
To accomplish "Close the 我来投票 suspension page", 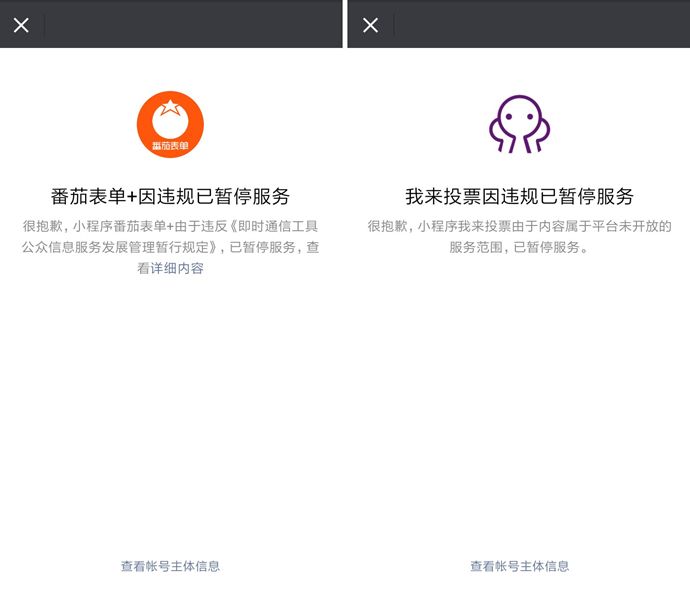I will click(370, 25).
